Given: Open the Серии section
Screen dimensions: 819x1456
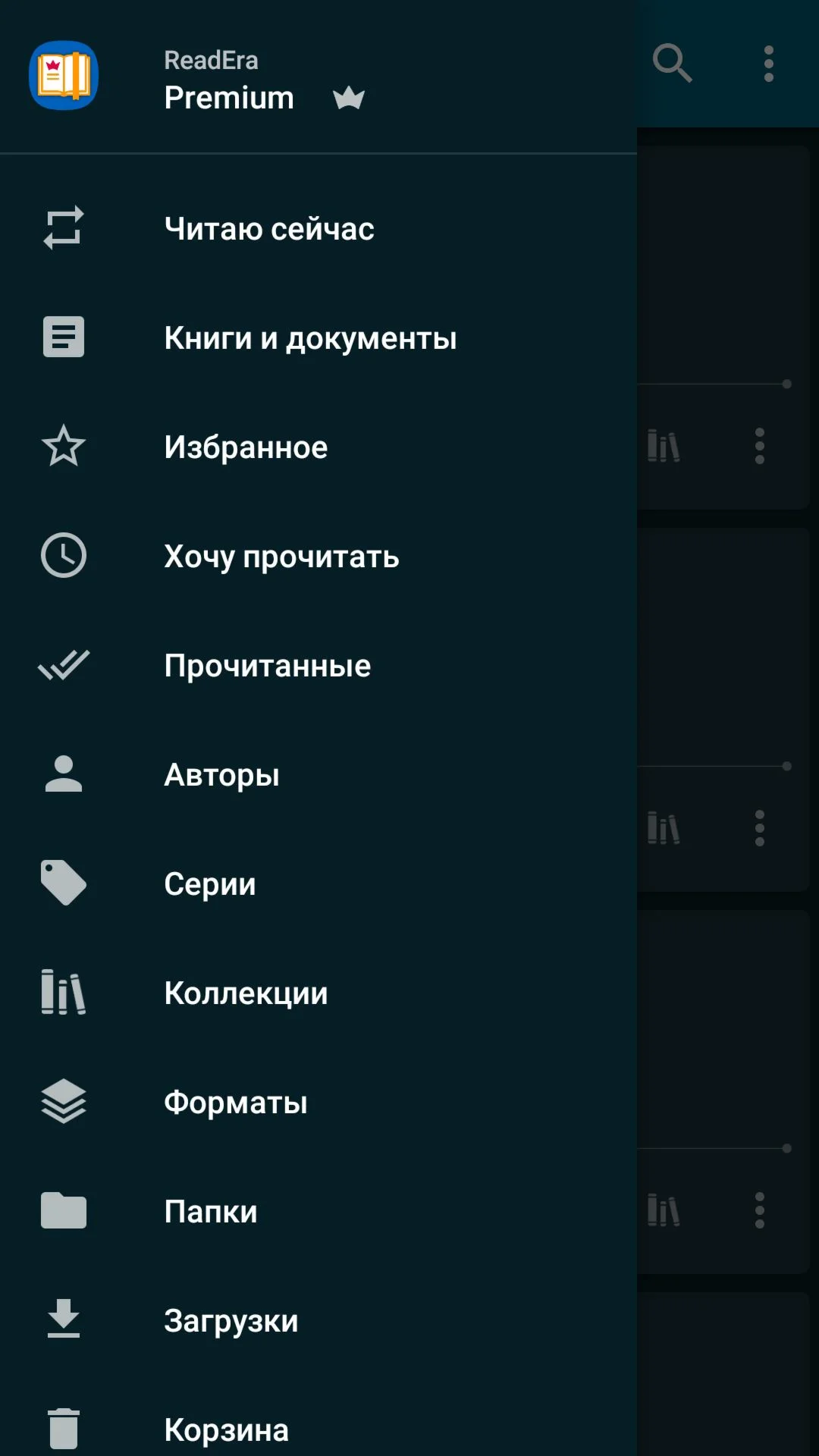Looking at the screenshot, I should (210, 883).
